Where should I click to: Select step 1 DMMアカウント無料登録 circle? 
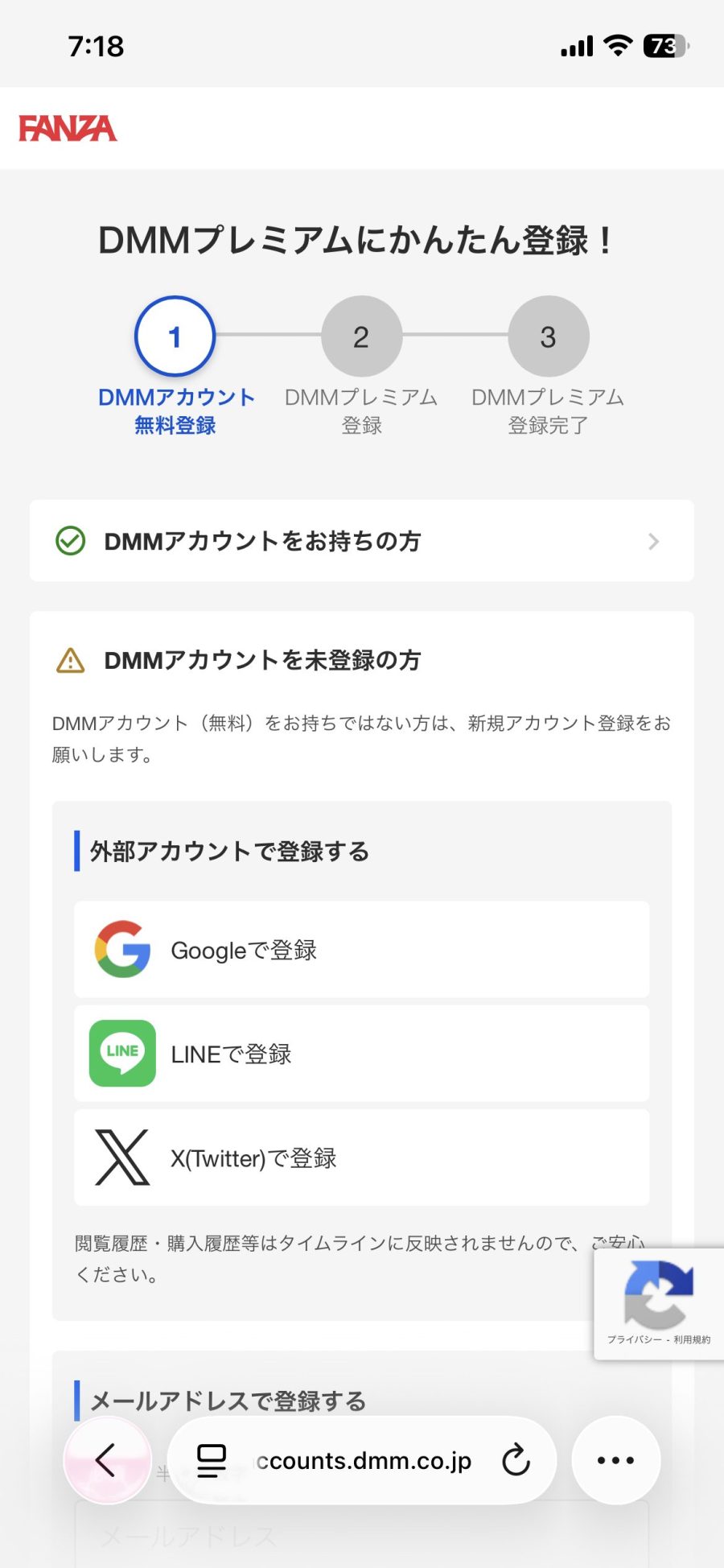[174, 336]
